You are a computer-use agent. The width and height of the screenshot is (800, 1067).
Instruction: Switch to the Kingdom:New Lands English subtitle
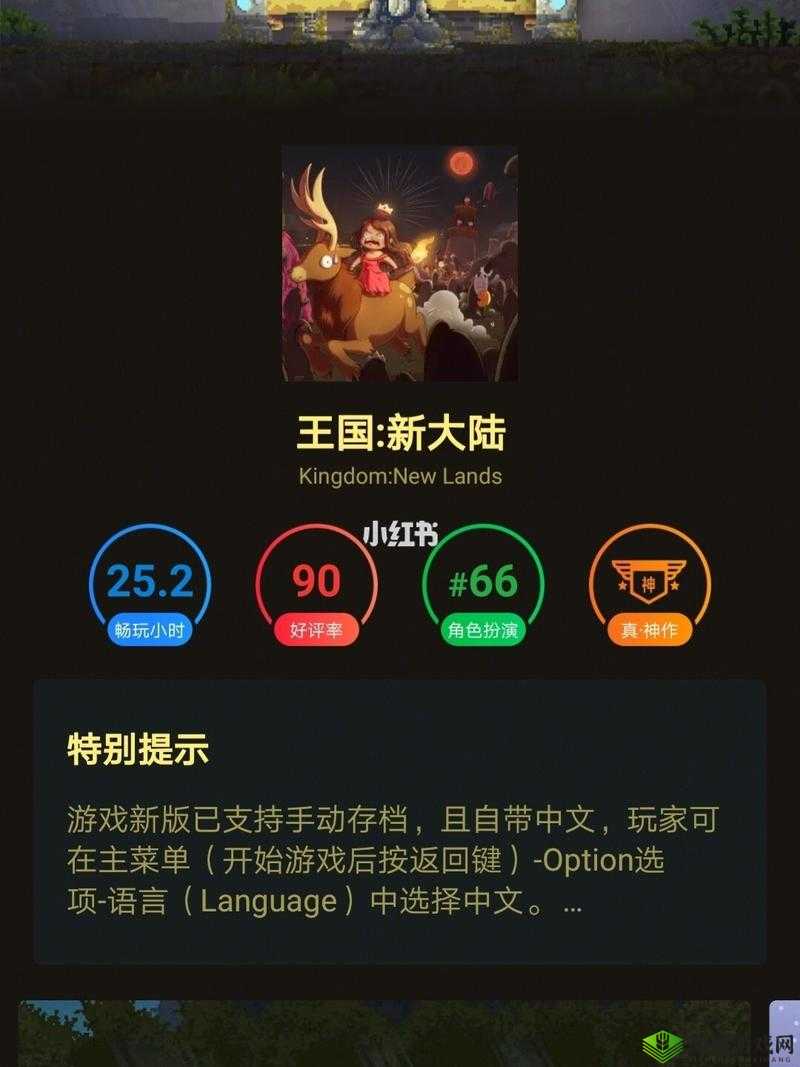(x=400, y=477)
